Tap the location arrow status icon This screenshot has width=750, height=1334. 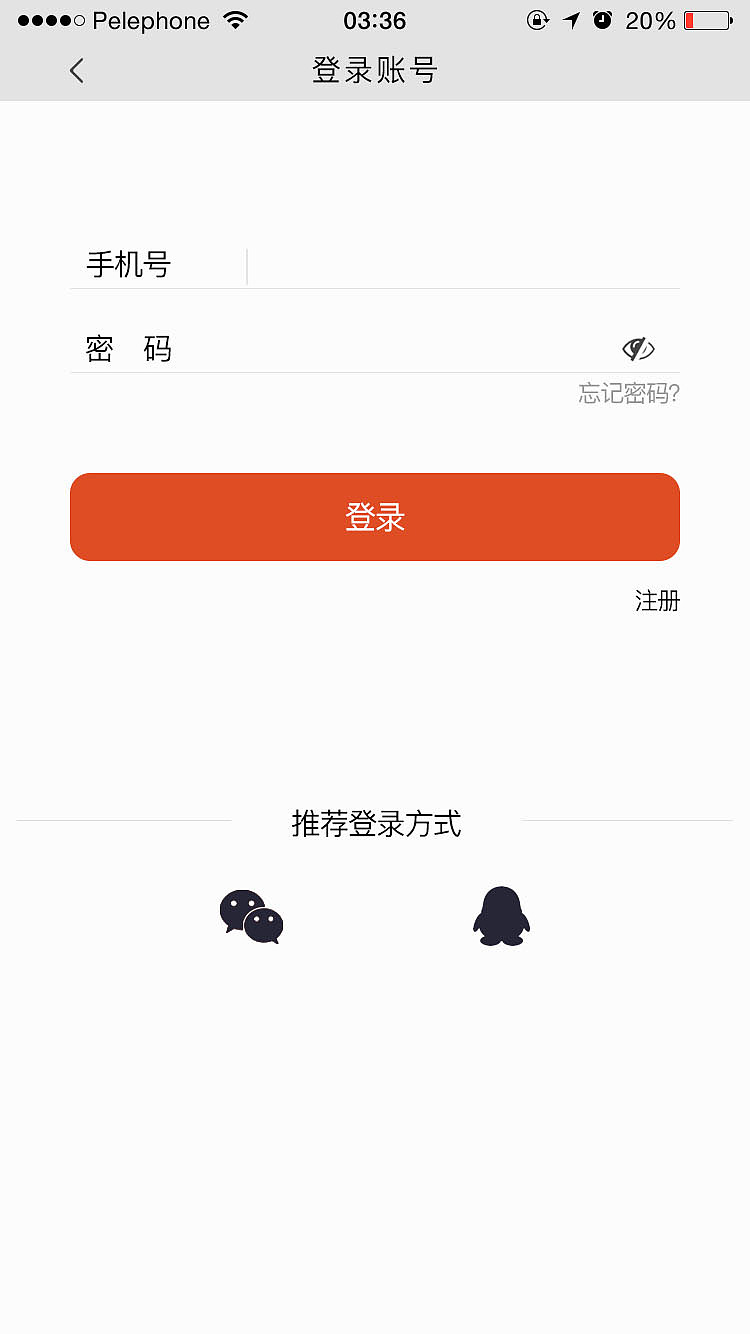[x=570, y=19]
